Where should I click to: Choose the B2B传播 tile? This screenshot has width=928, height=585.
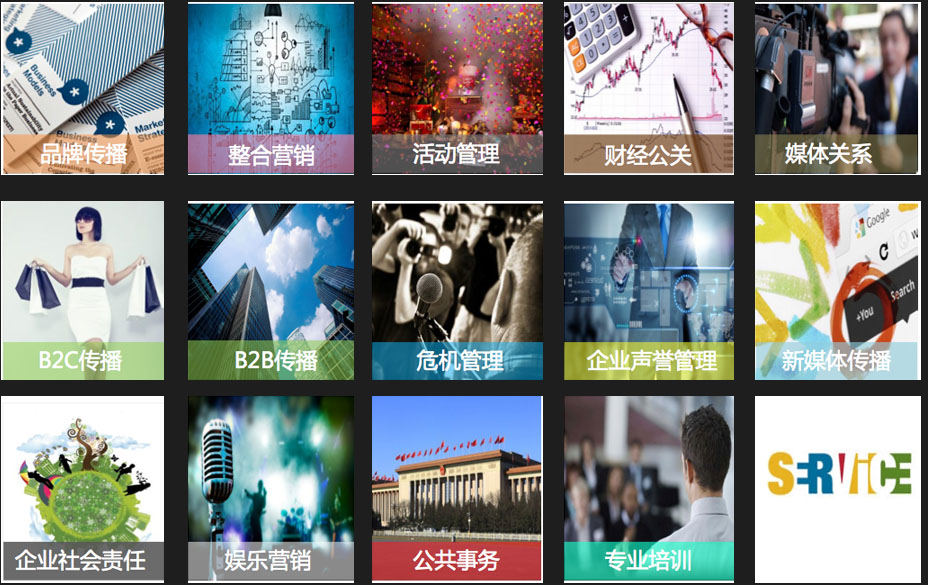tap(270, 291)
